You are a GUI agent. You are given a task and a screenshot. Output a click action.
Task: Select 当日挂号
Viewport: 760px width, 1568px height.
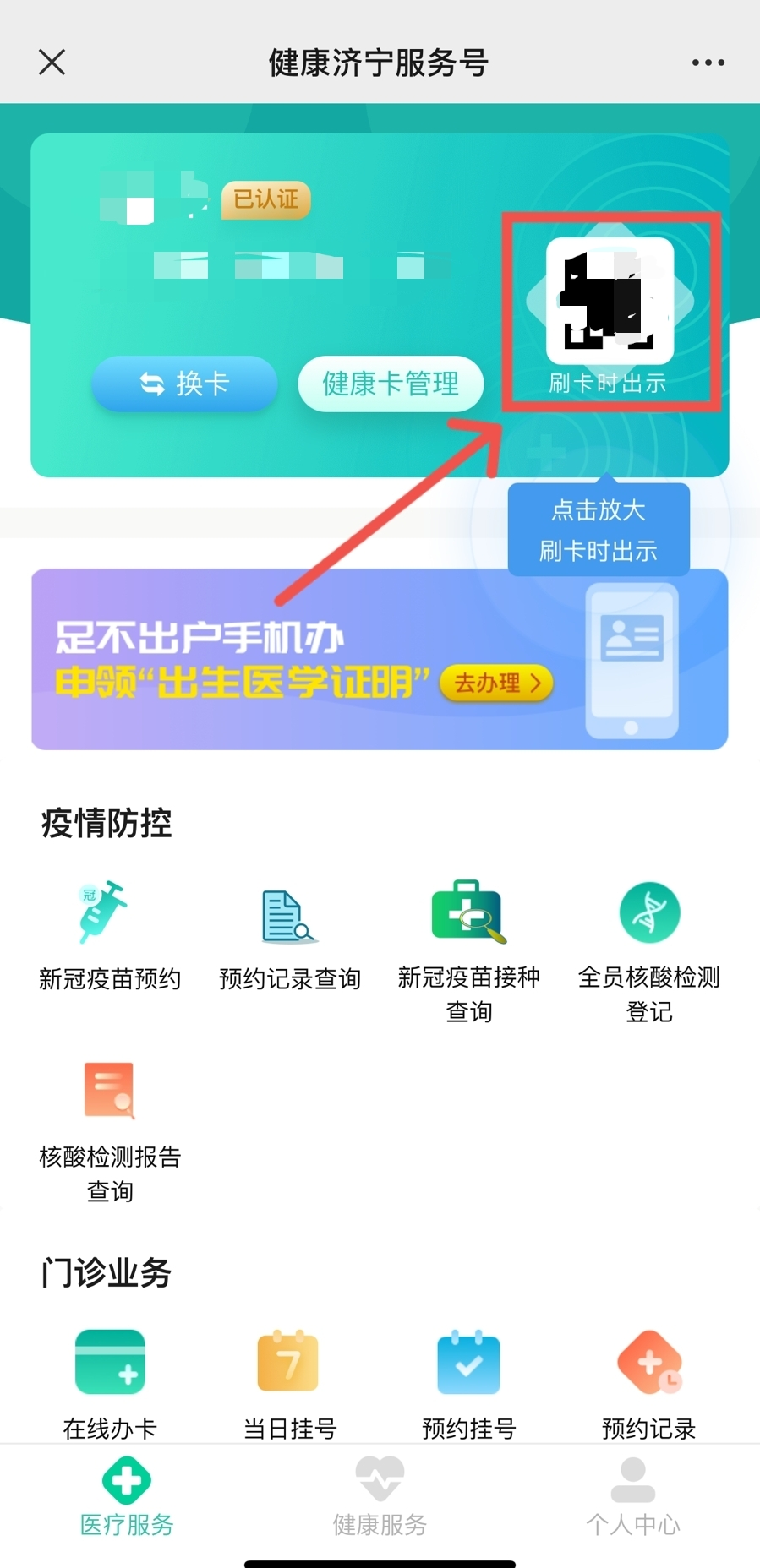point(290,1382)
